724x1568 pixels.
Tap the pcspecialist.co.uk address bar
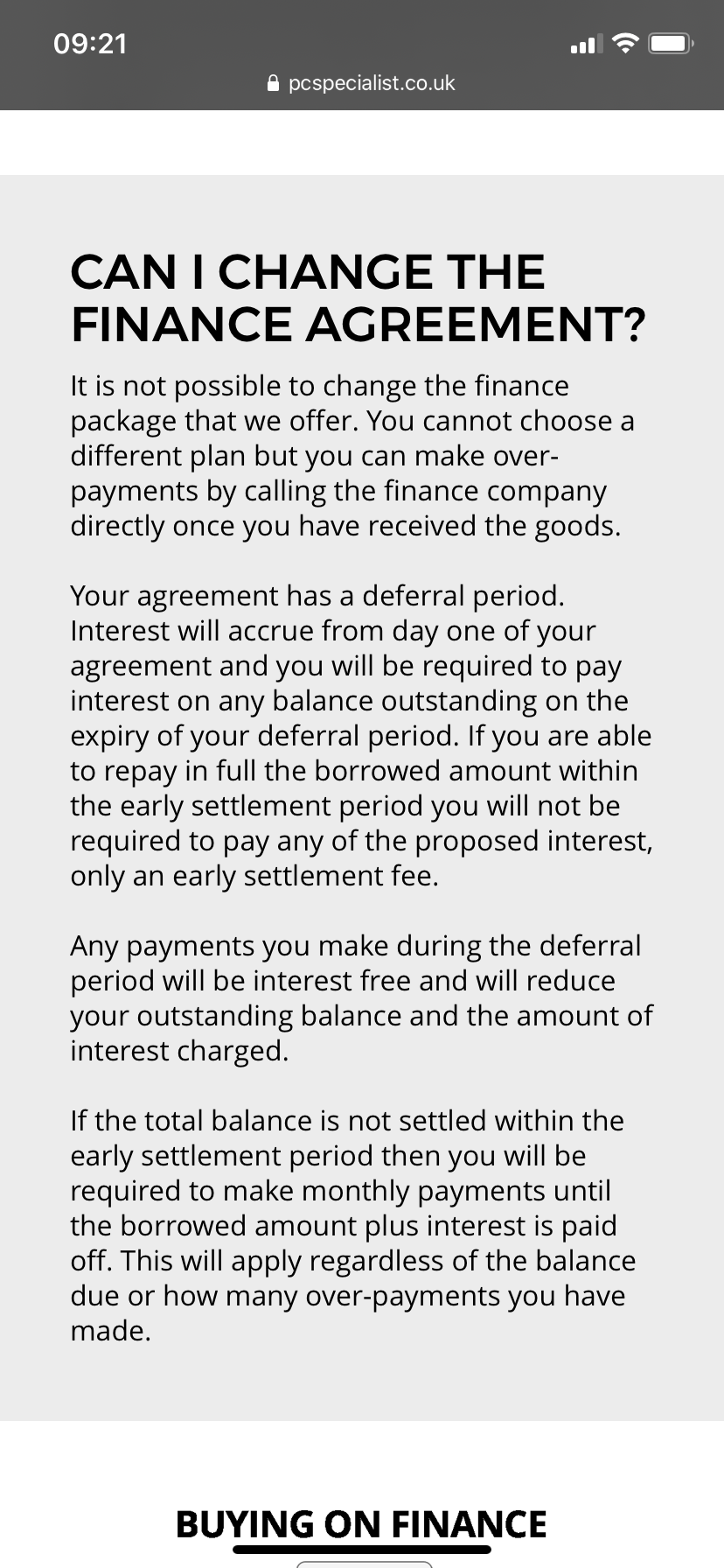(361, 83)
